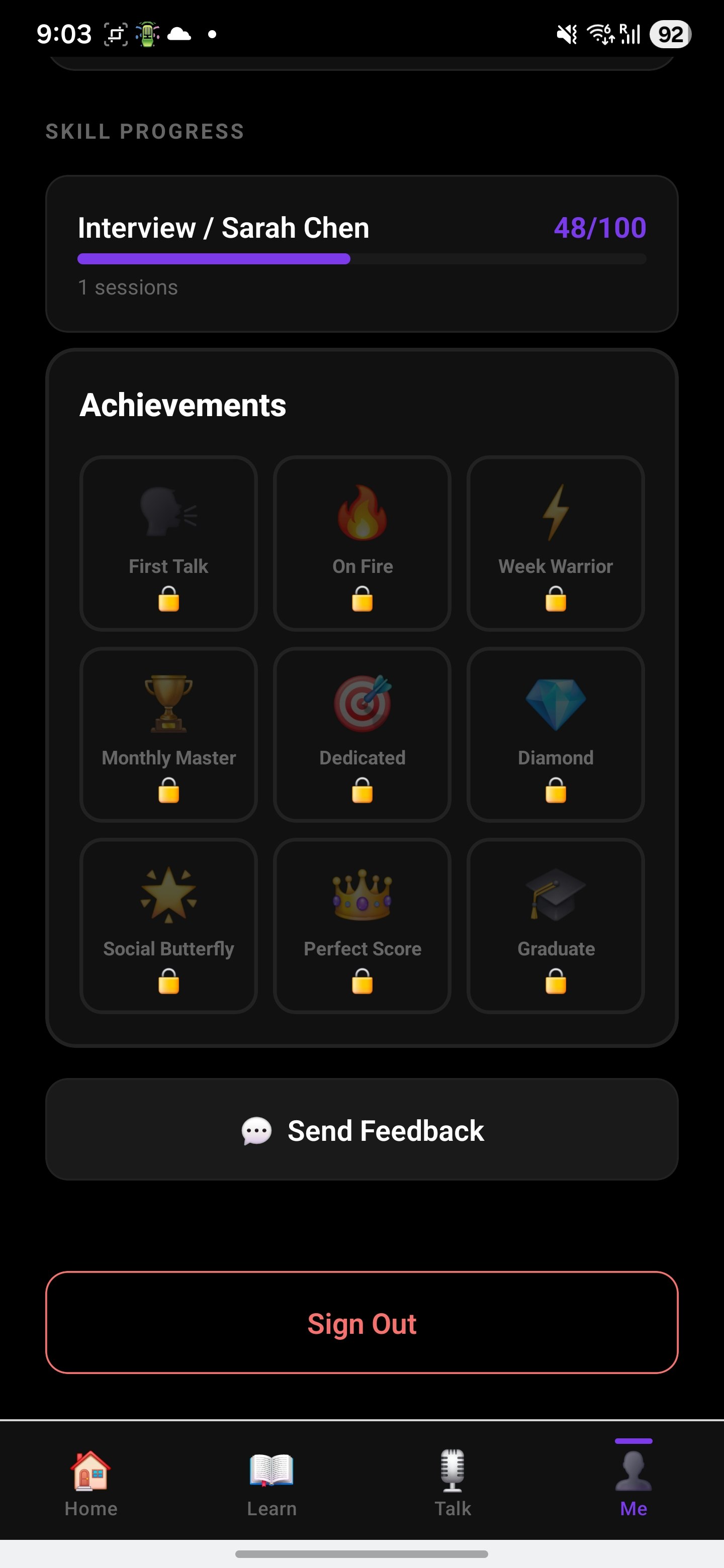Tap the On Fire achievement badge
Screen dimensions: 724x1568
tap(363, 543)
